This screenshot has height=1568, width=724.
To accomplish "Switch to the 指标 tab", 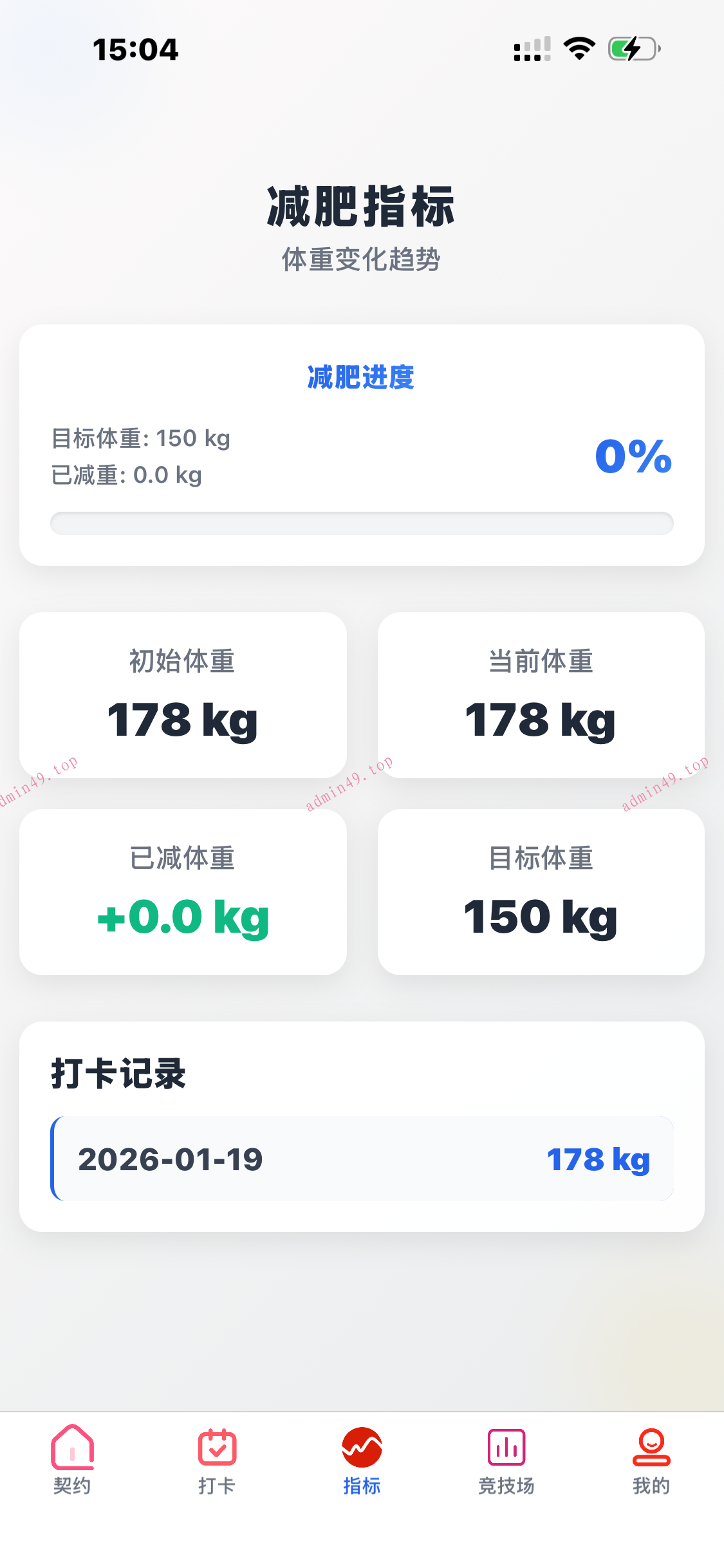I will point(362,1468).
